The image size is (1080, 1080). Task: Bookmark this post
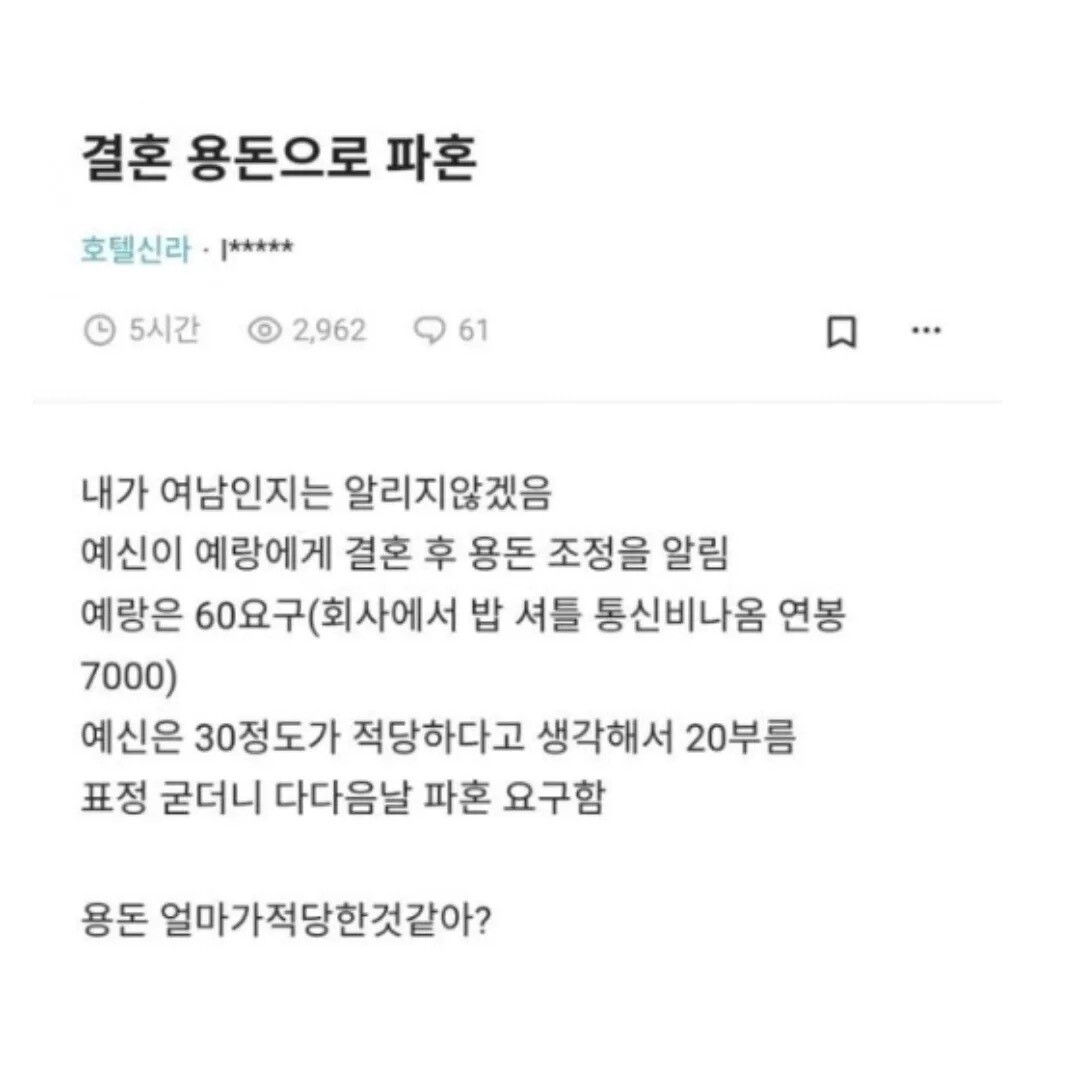click(x=841, y=332)
